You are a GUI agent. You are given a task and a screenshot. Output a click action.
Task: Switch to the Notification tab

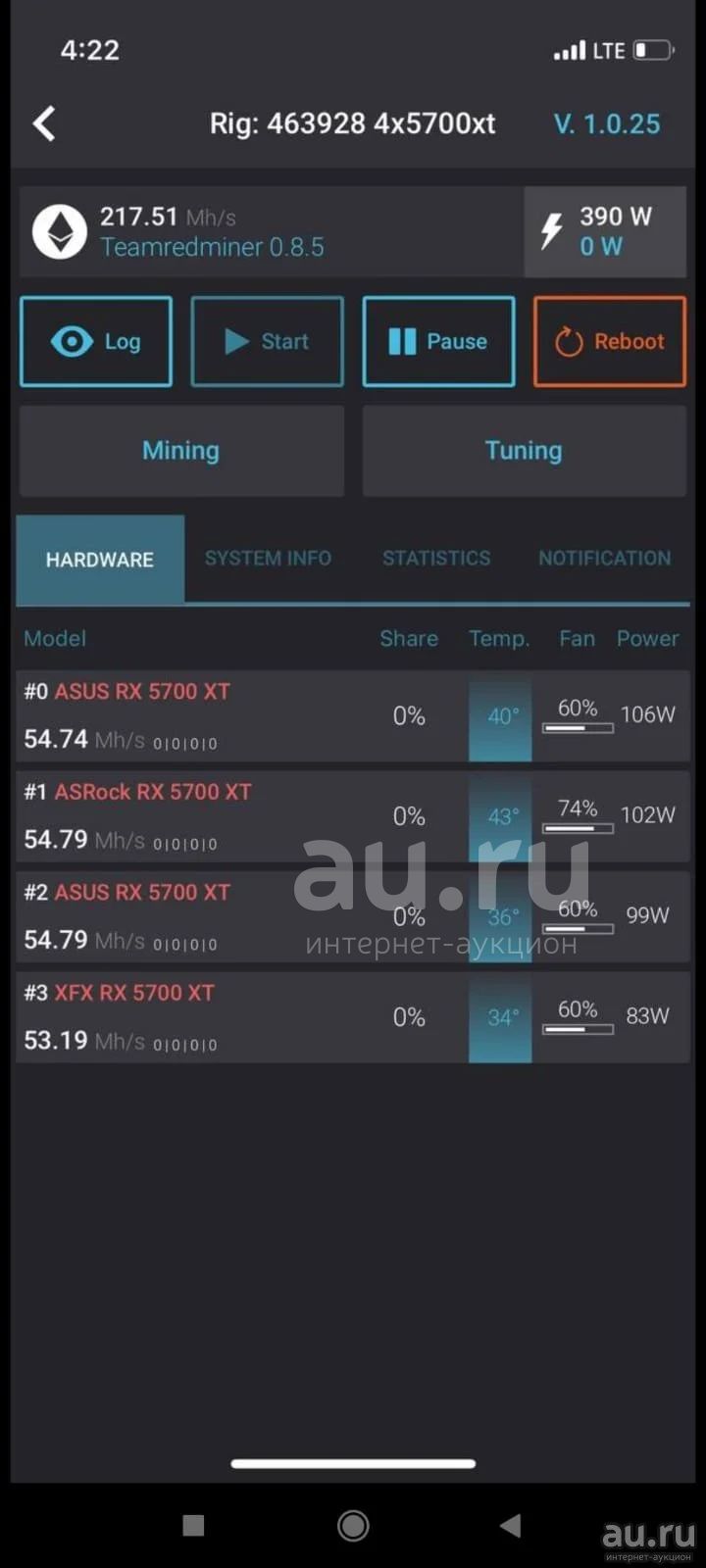click(605, 559)
